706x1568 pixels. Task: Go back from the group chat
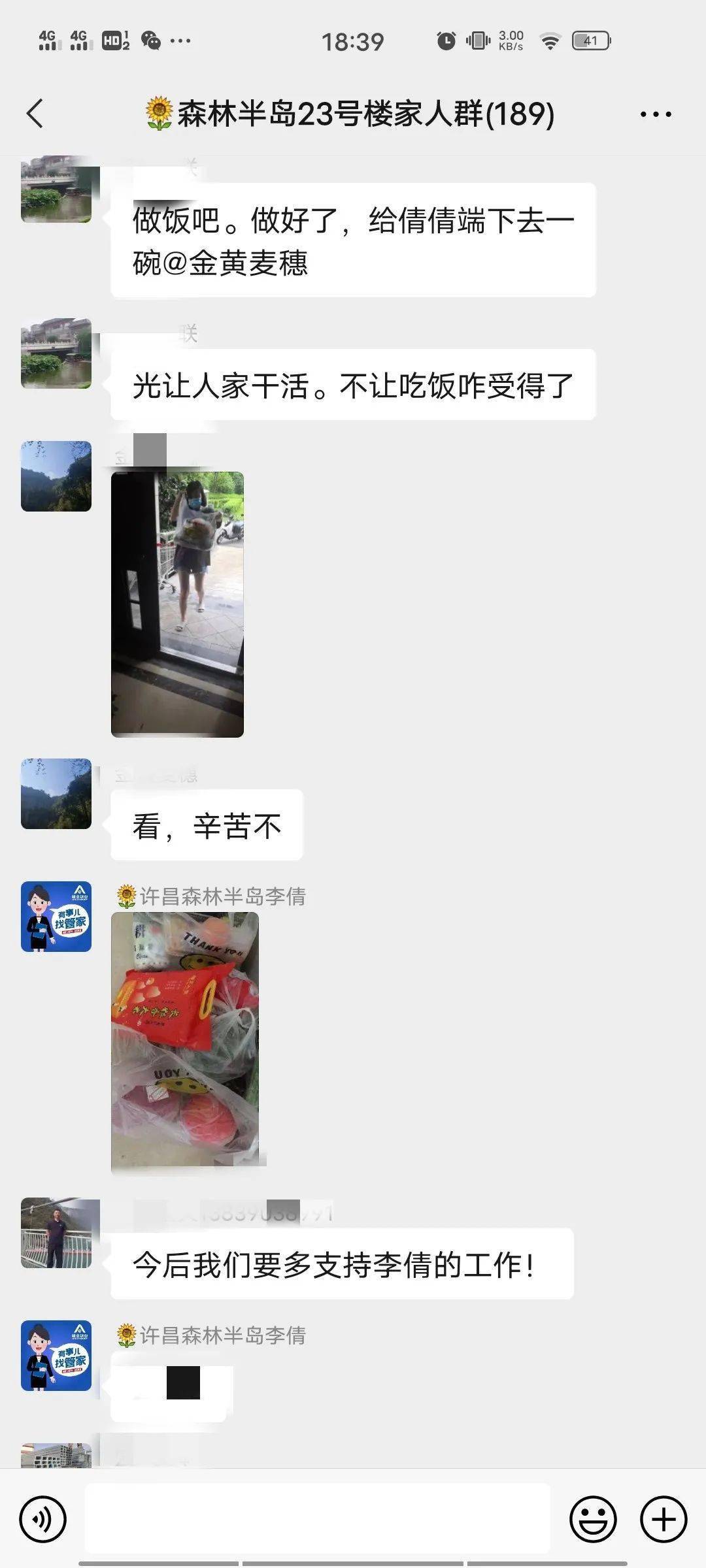35,114
